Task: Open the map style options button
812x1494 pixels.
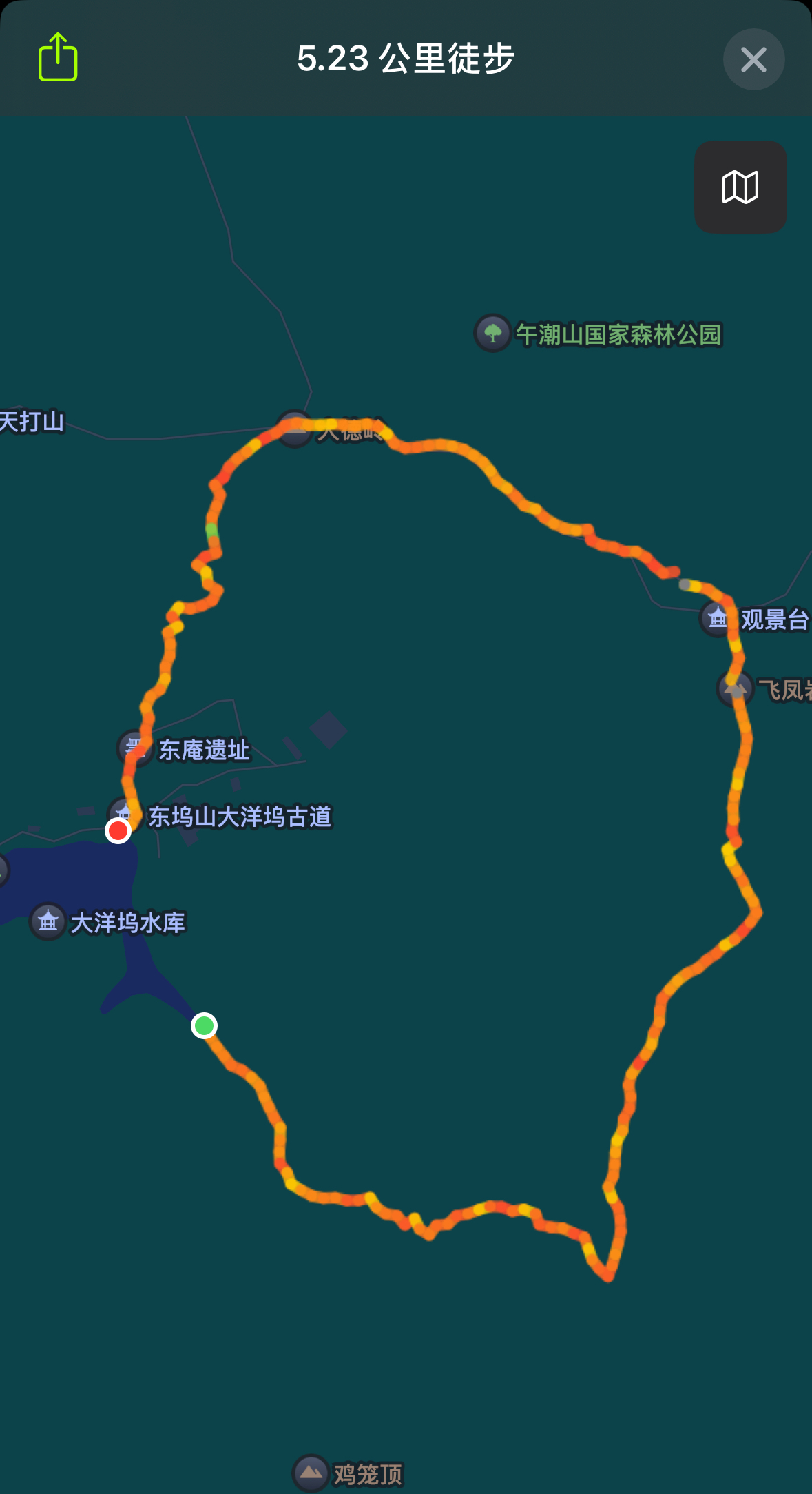Action: pyautogui.click(x=740, y=187)
